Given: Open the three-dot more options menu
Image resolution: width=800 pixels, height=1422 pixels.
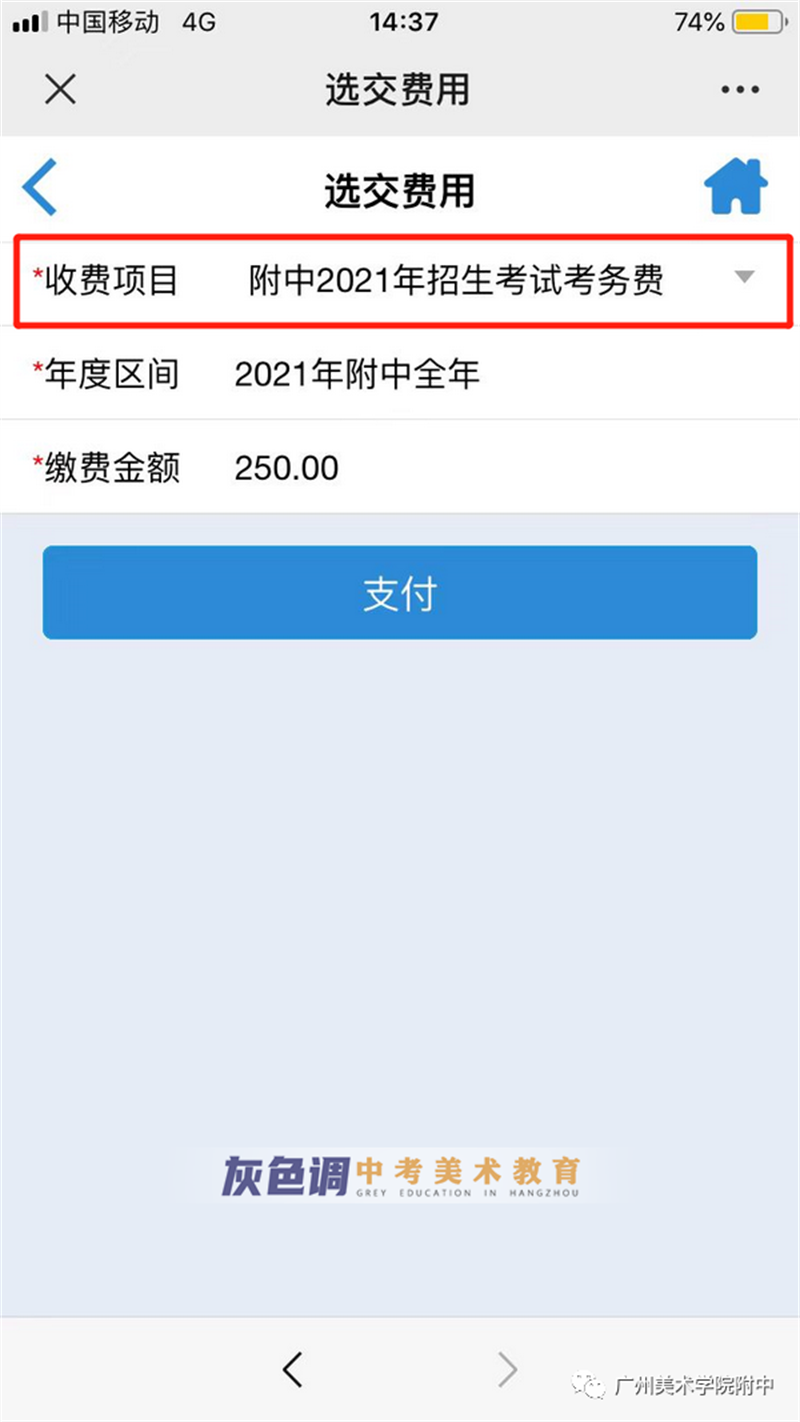Looking at the screenshot, I should point(740,90).
